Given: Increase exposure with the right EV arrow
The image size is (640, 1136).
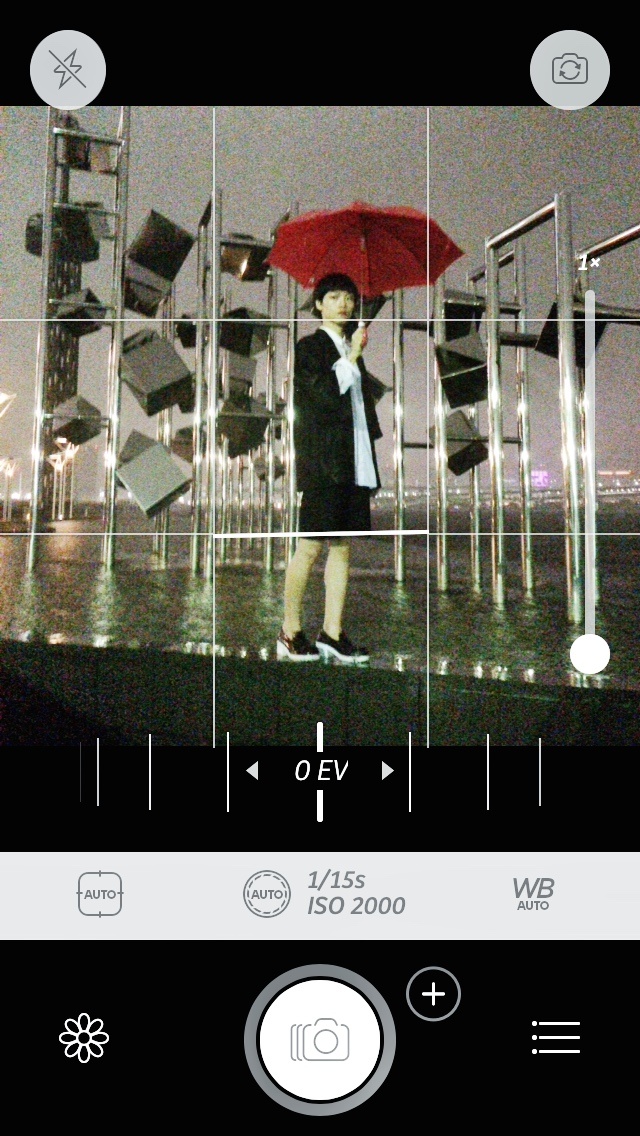Looking at the screenshot, I should (x=388, y=771).
